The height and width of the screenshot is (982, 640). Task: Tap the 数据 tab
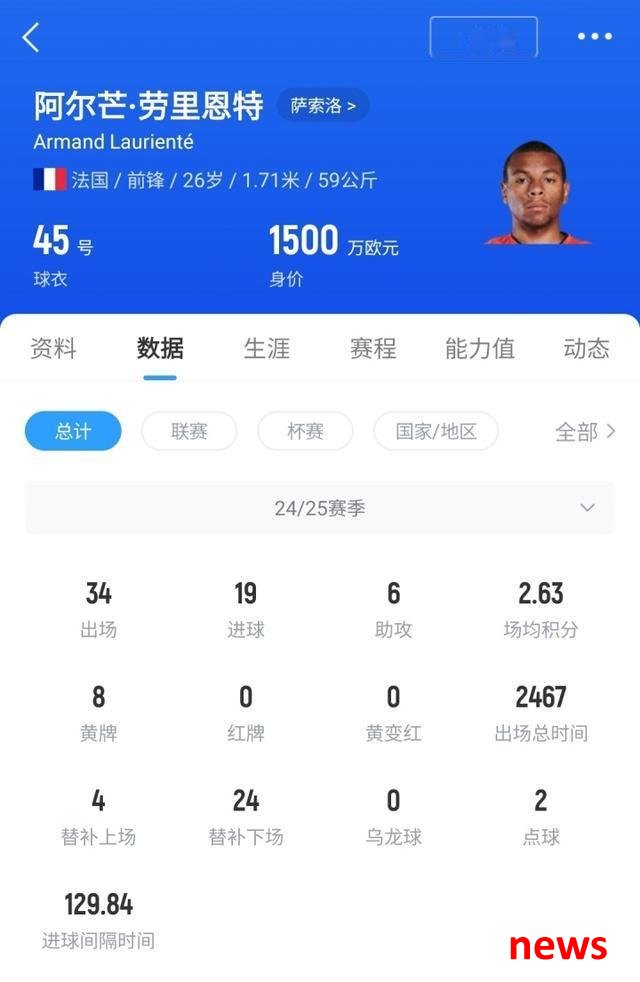(160, 348)
